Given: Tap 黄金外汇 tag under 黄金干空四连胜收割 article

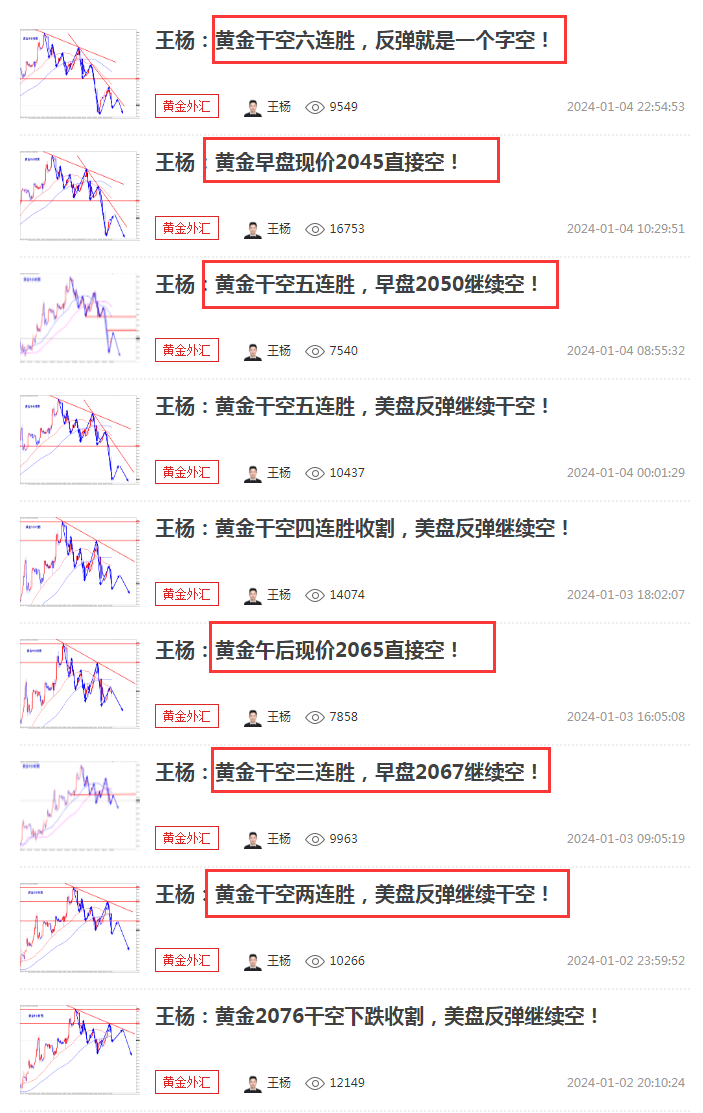Looking at the screenshot, I should [x=187, y=594].
